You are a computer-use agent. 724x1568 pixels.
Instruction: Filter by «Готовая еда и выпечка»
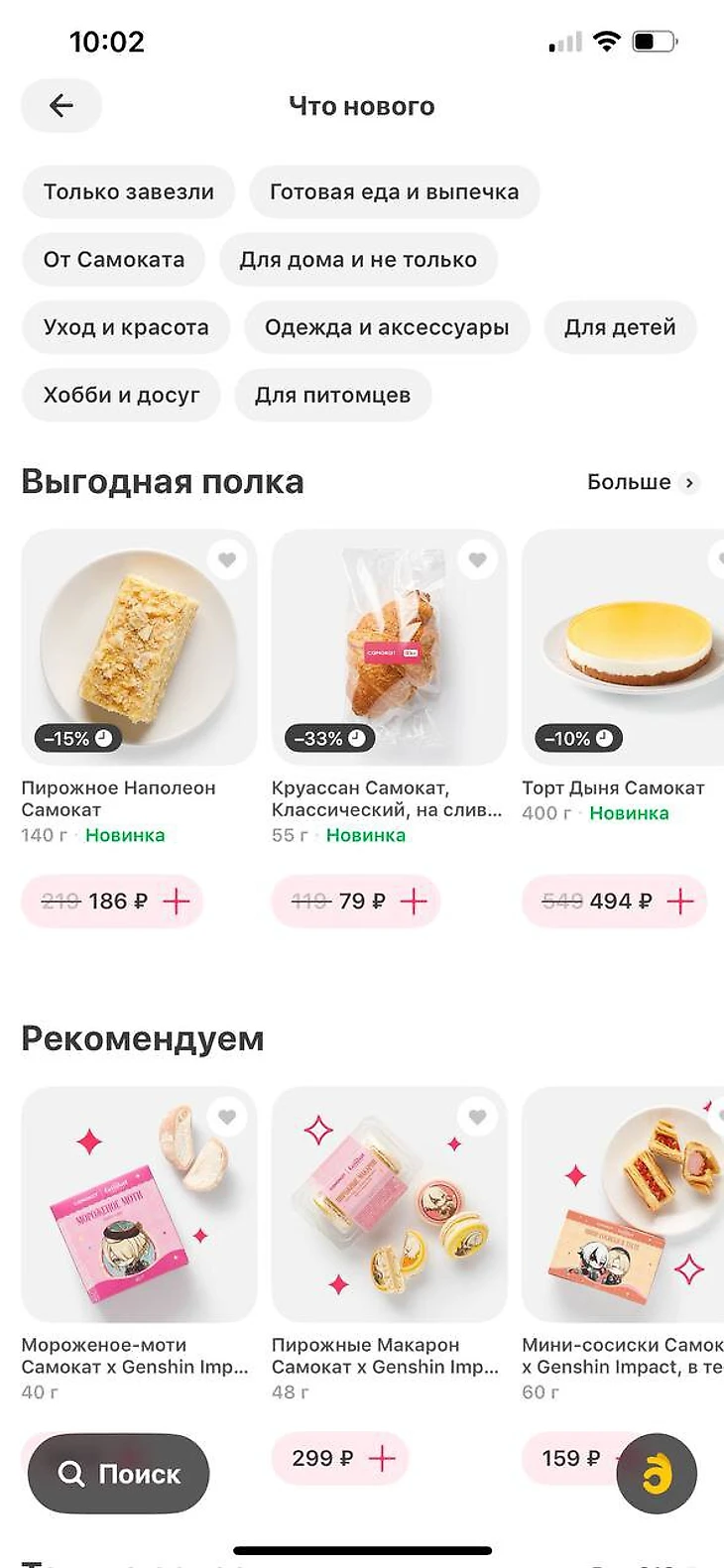coord(394,192)
